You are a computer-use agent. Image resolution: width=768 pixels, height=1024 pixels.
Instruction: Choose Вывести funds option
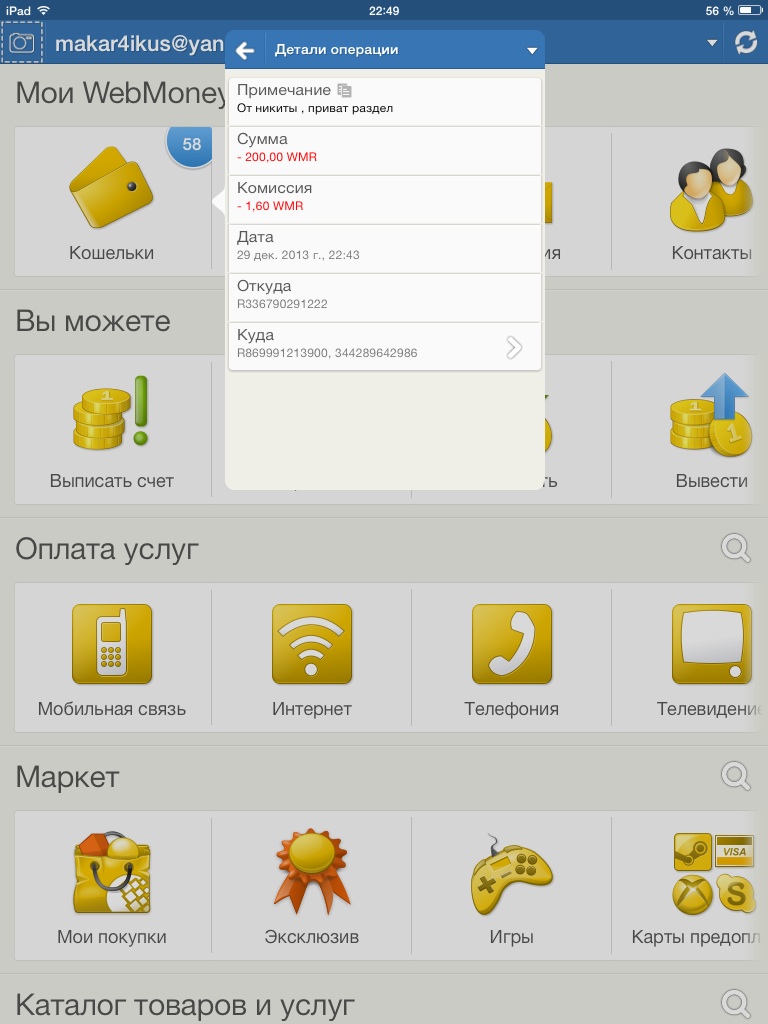click(711, 433)
